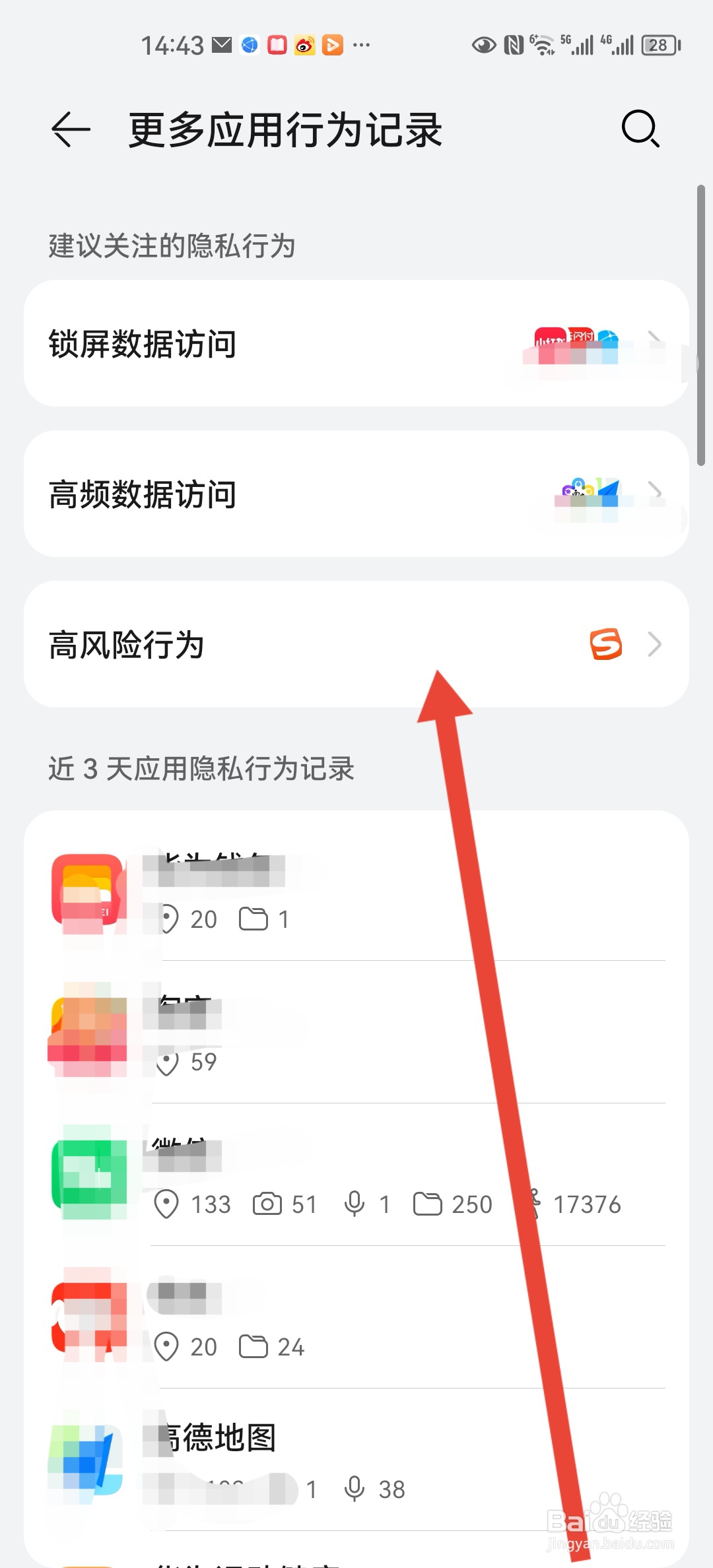Tap the 建议关注的隐私行为 section label
Viewport: 713px width, 1568px height.
tap(170, 246)
